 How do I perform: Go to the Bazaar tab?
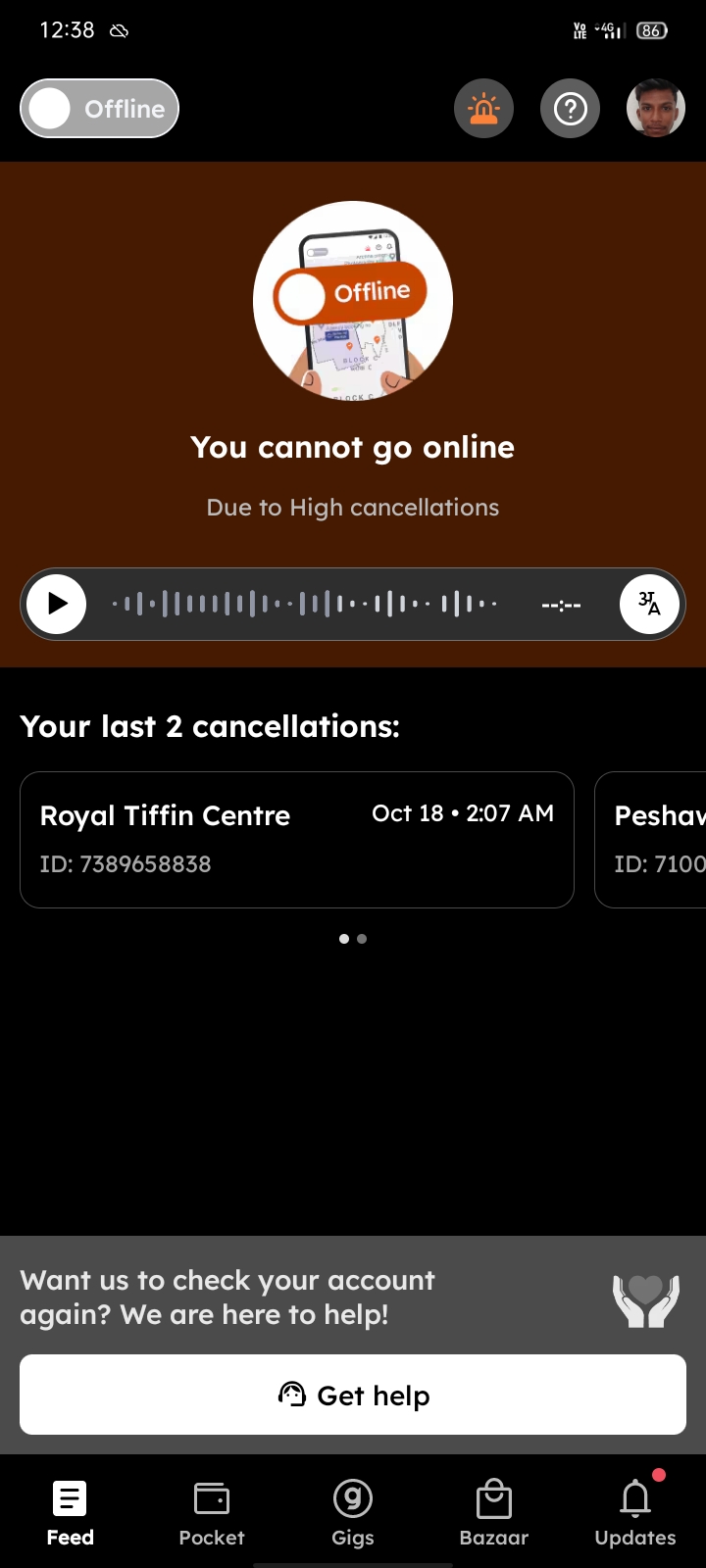(x=494, y=1512)
